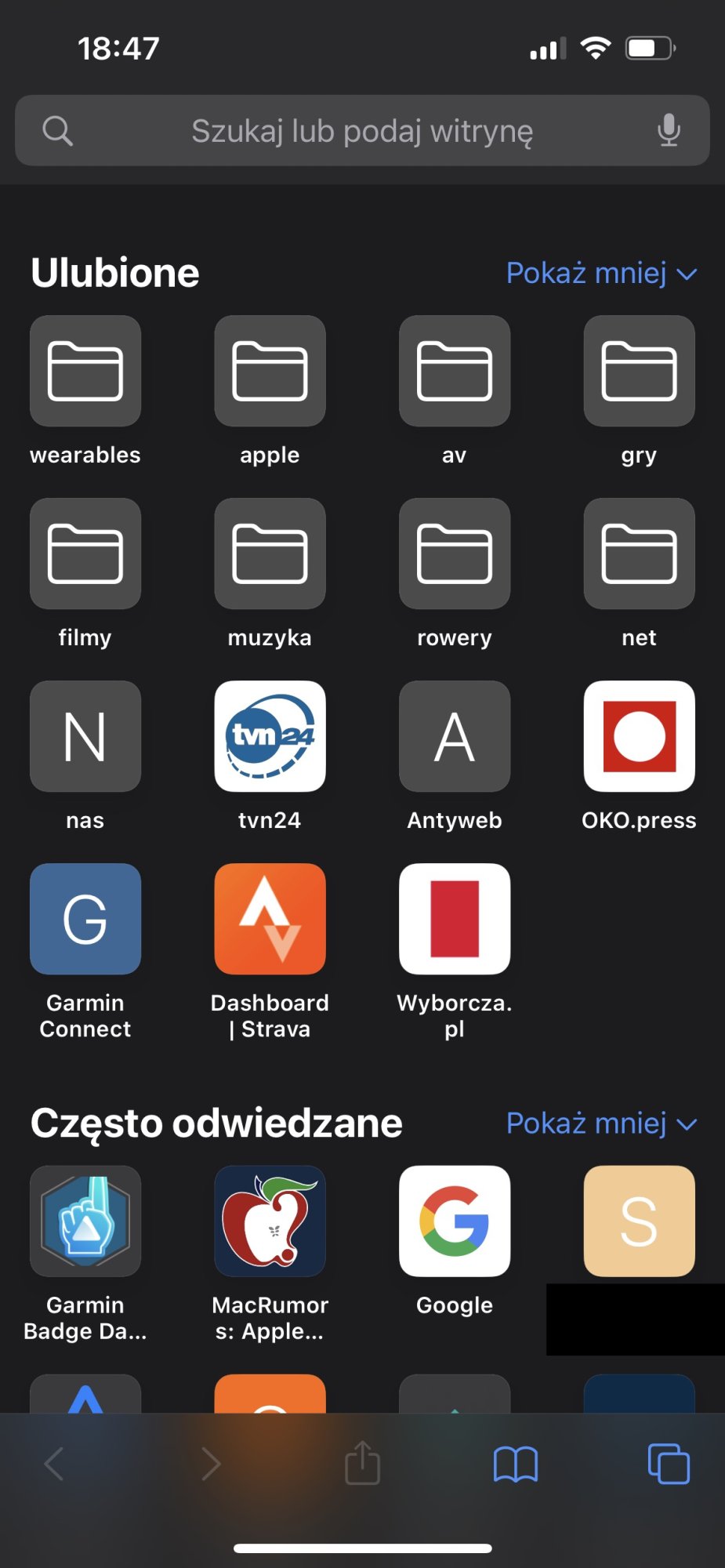Open the bookmarks book icon
This screenshot has height=1568, width=725.
(515, 1464)
